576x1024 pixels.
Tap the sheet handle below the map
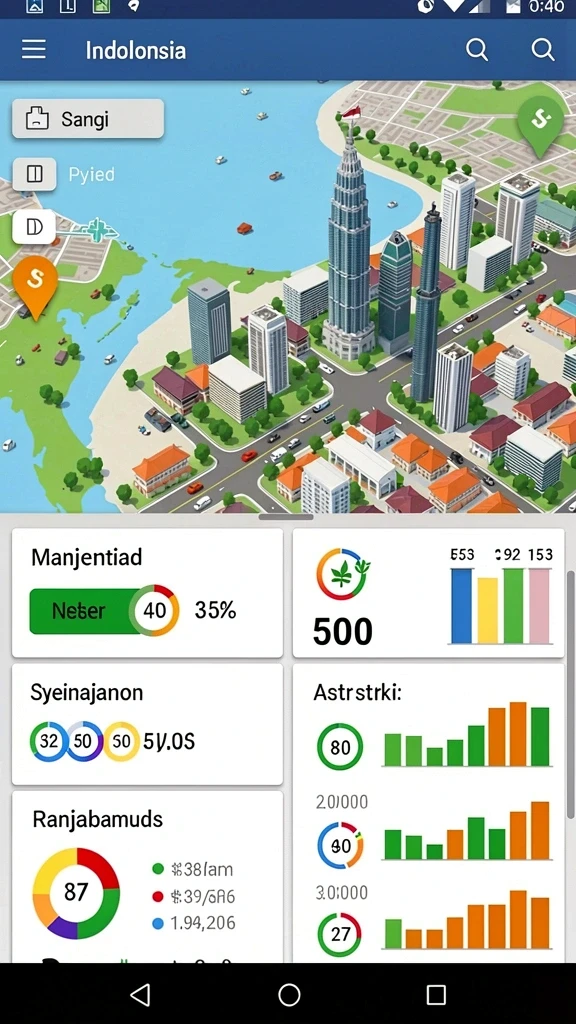286,517
